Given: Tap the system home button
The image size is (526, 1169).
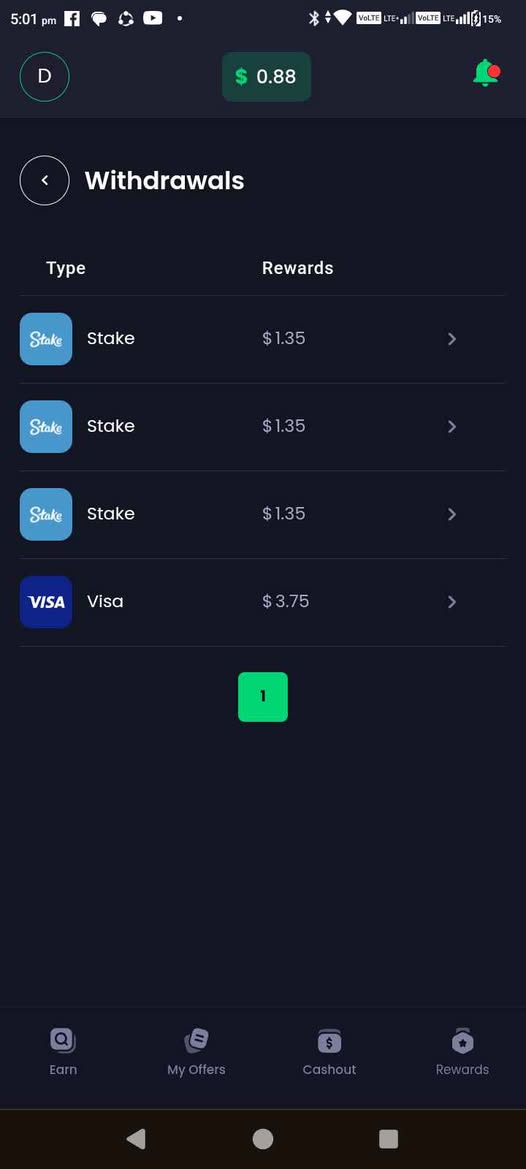Looking at the screenshot, I should [x=263, y=1138].
